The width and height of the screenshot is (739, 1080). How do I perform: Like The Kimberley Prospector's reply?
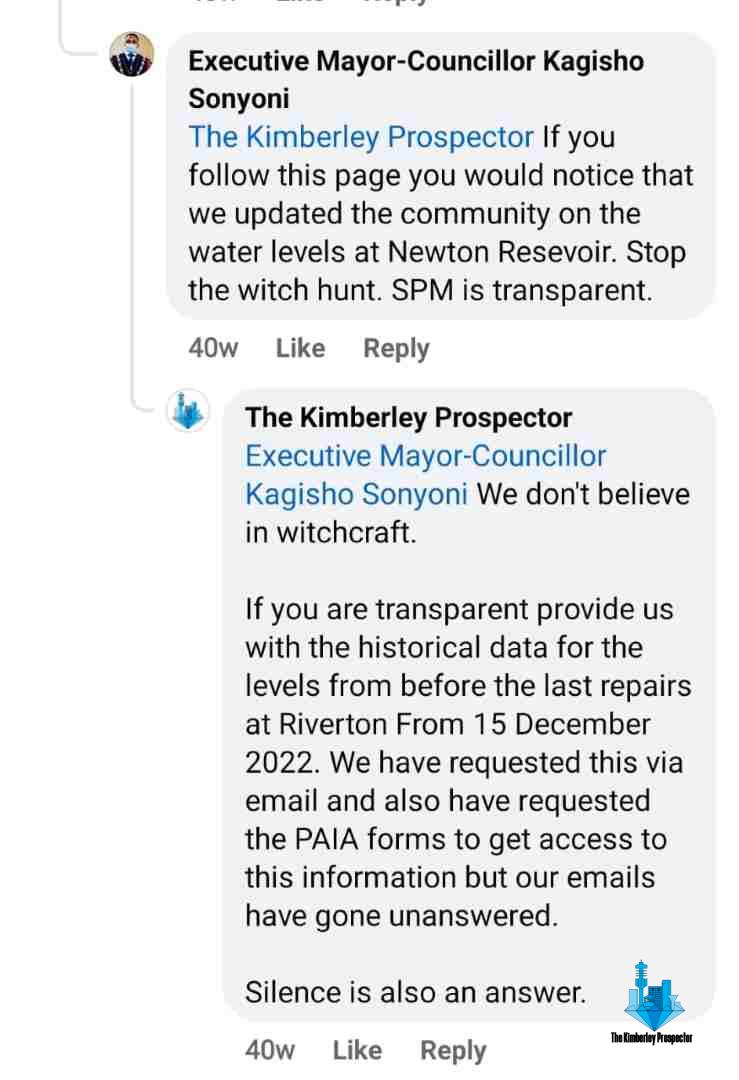357,1050
